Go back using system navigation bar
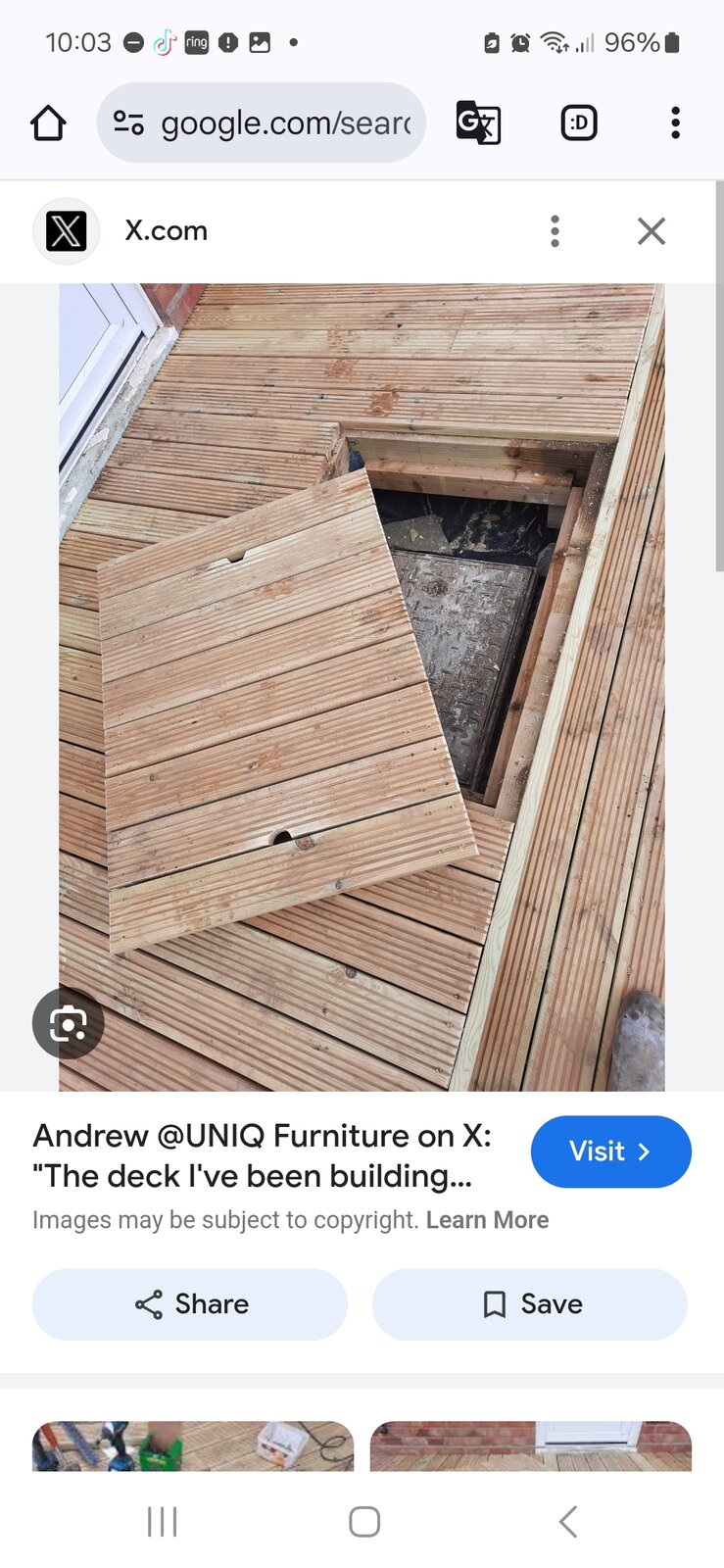This screenshot has height=1568, width=724. click(567, 1522)
